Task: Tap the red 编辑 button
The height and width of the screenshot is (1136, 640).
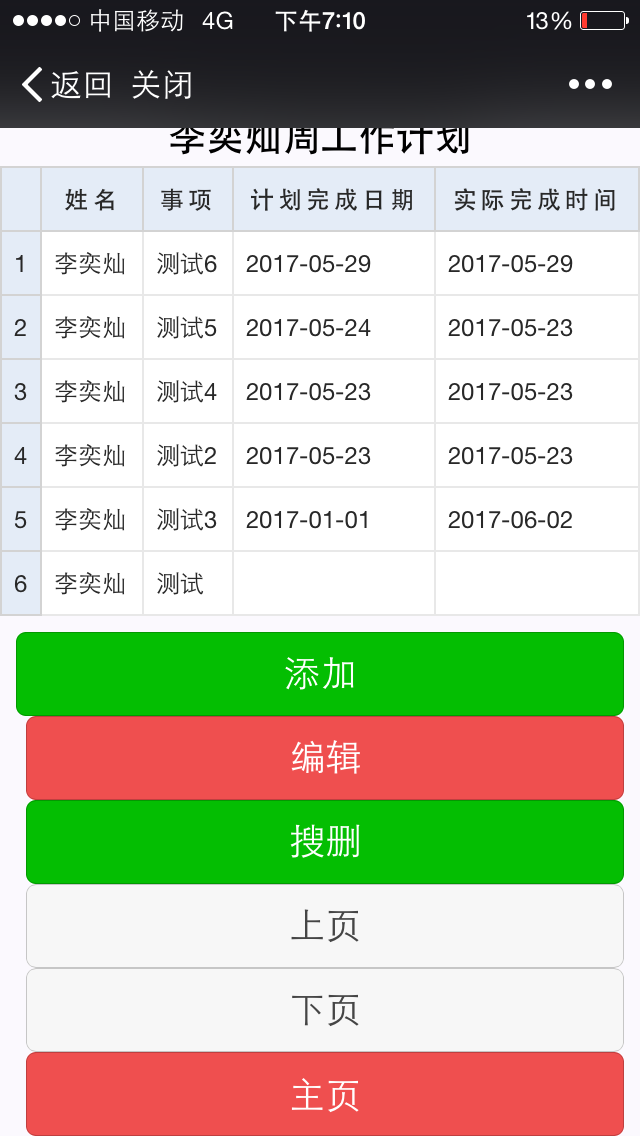Action: pyautogui.click(x=325, y=758)
